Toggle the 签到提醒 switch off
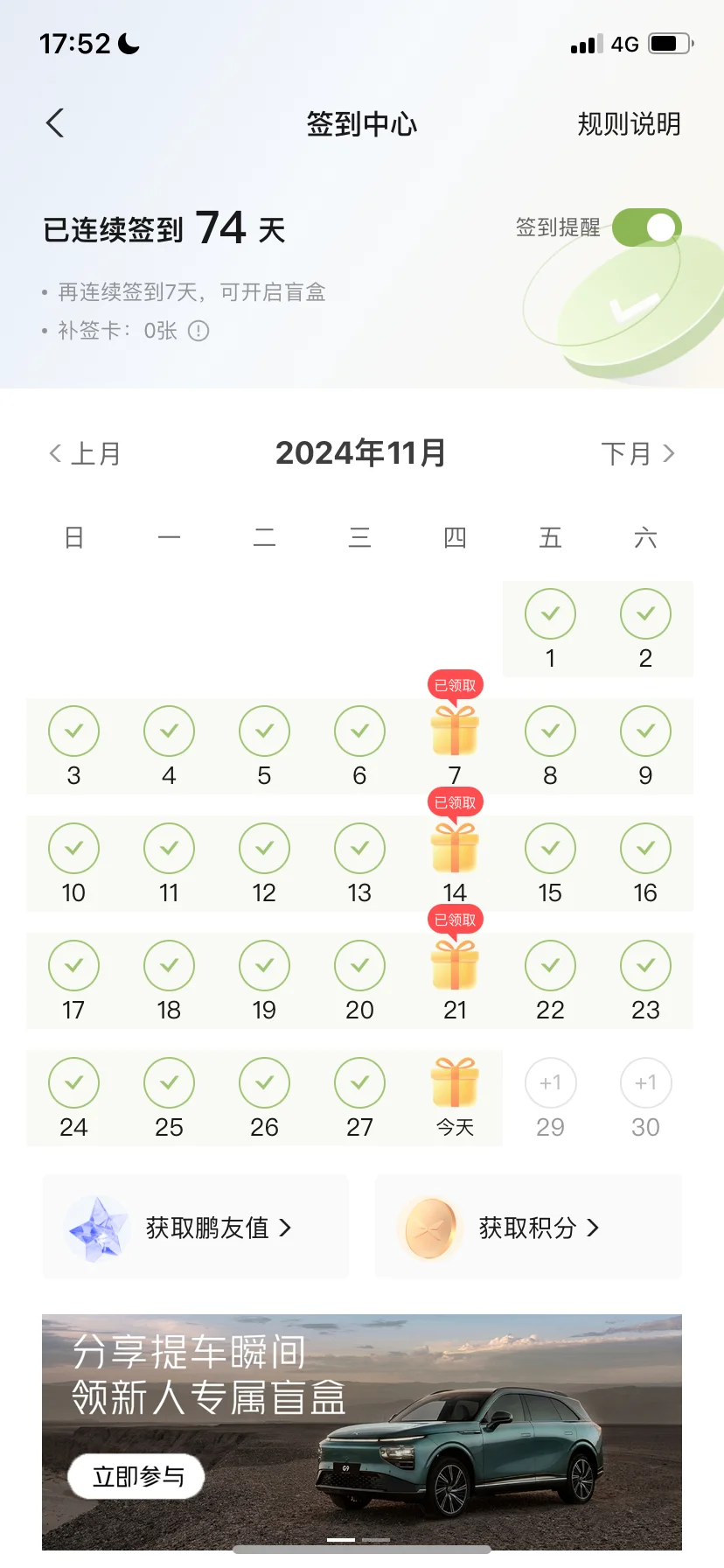 point(647,227)
